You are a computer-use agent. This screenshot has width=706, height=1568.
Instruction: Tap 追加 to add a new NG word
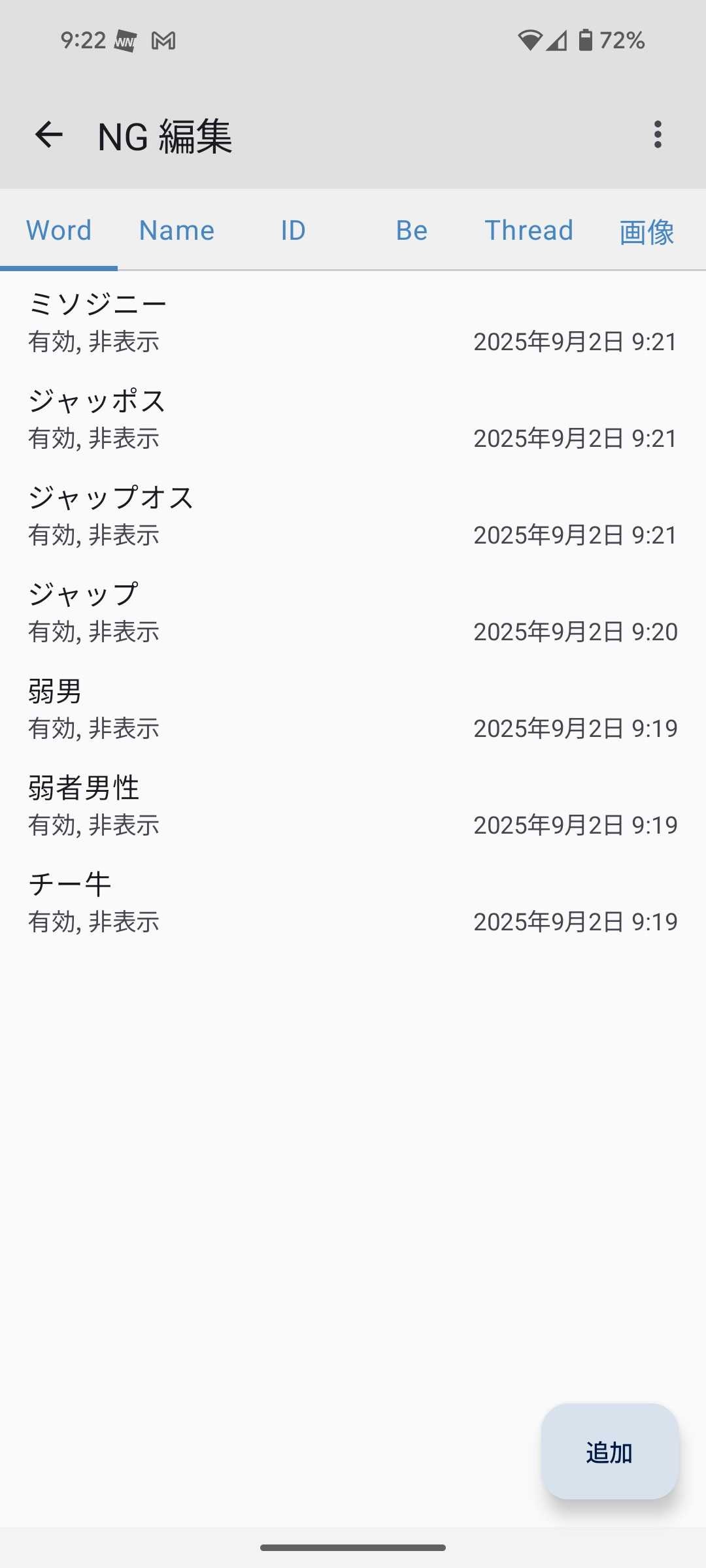tap(609, 1452)
